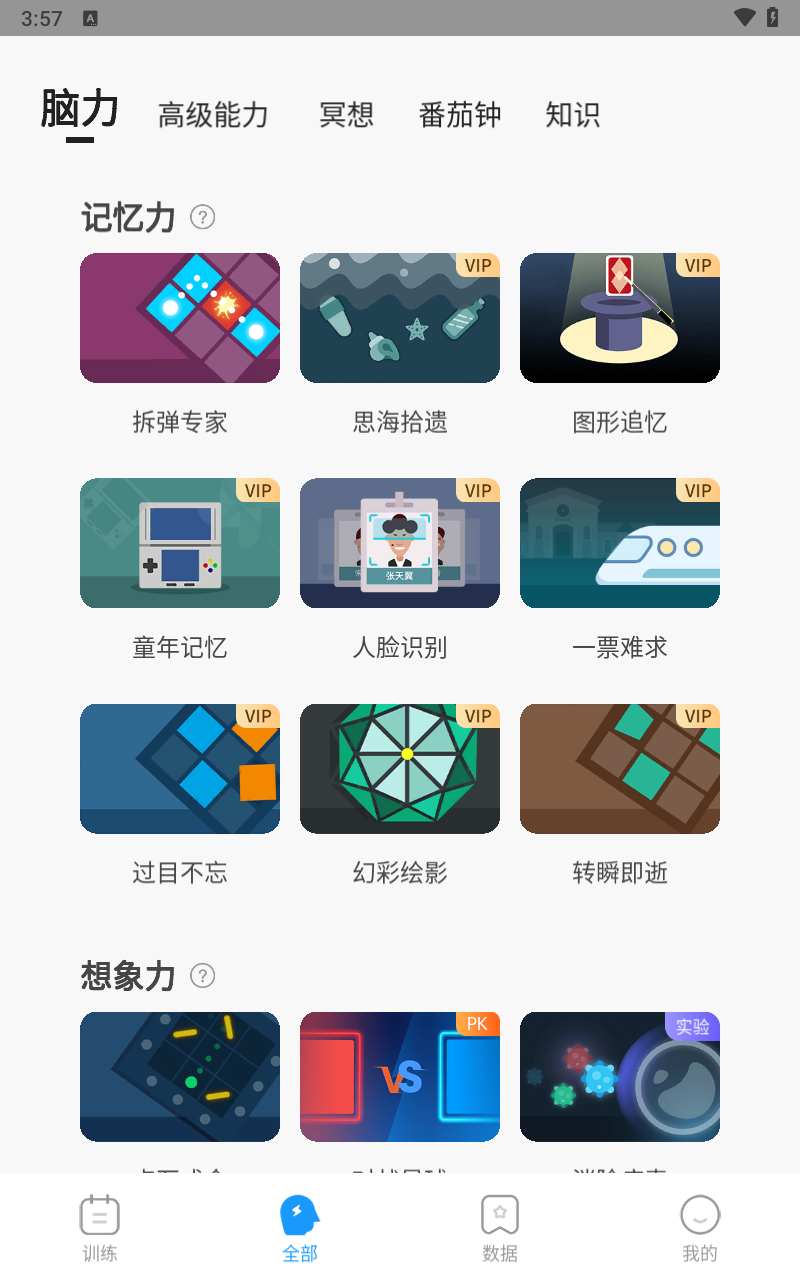This screenshot has height=1280, width=800.
Task: Open the 冥想 meditation tab
Action: coord(346,115)
